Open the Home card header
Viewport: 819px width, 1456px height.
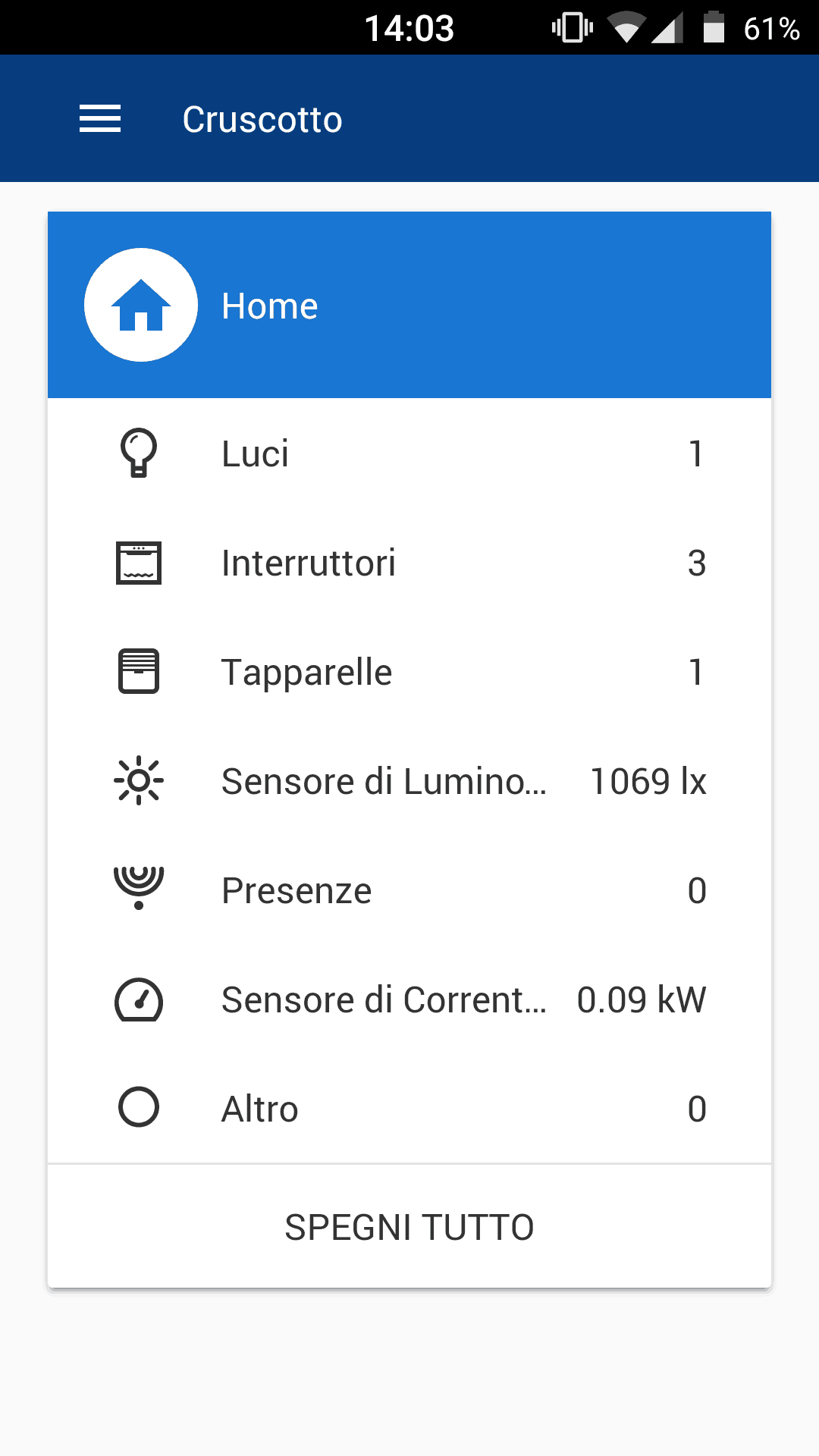[x=409, y=305]
